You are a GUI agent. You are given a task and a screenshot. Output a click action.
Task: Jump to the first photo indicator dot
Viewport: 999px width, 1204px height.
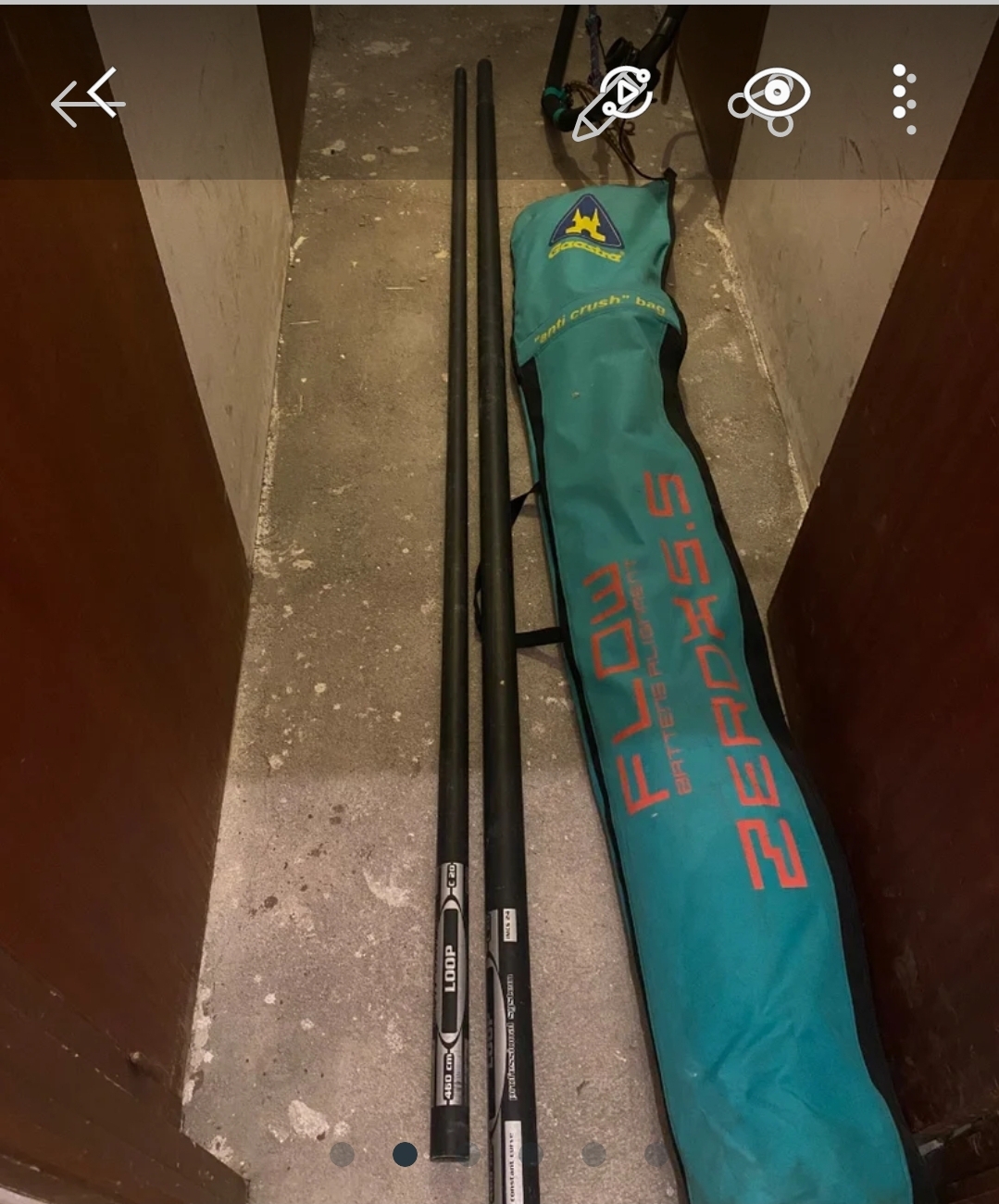click(342, 1154)
